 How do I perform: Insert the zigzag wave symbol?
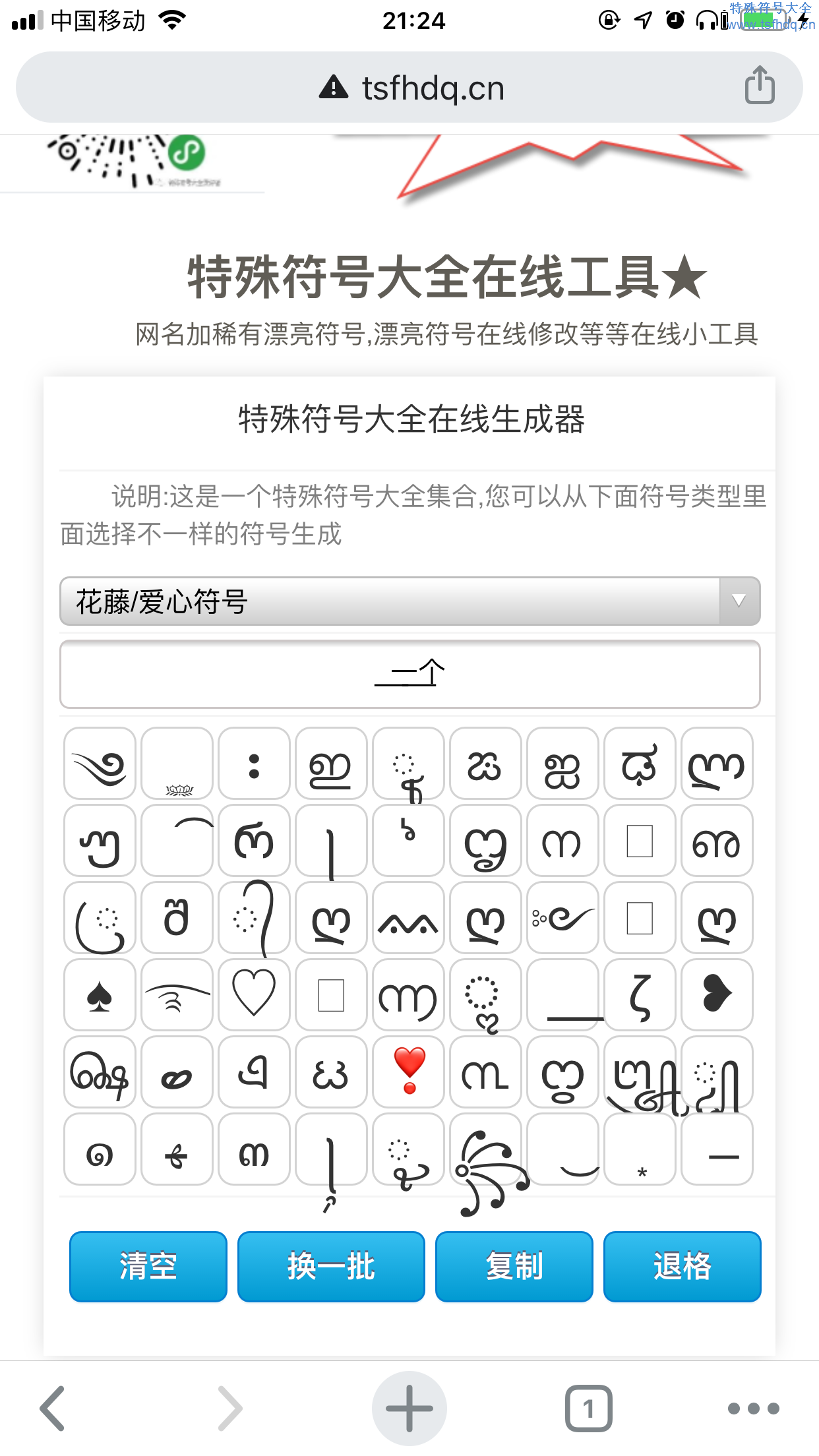pos(408,918)
